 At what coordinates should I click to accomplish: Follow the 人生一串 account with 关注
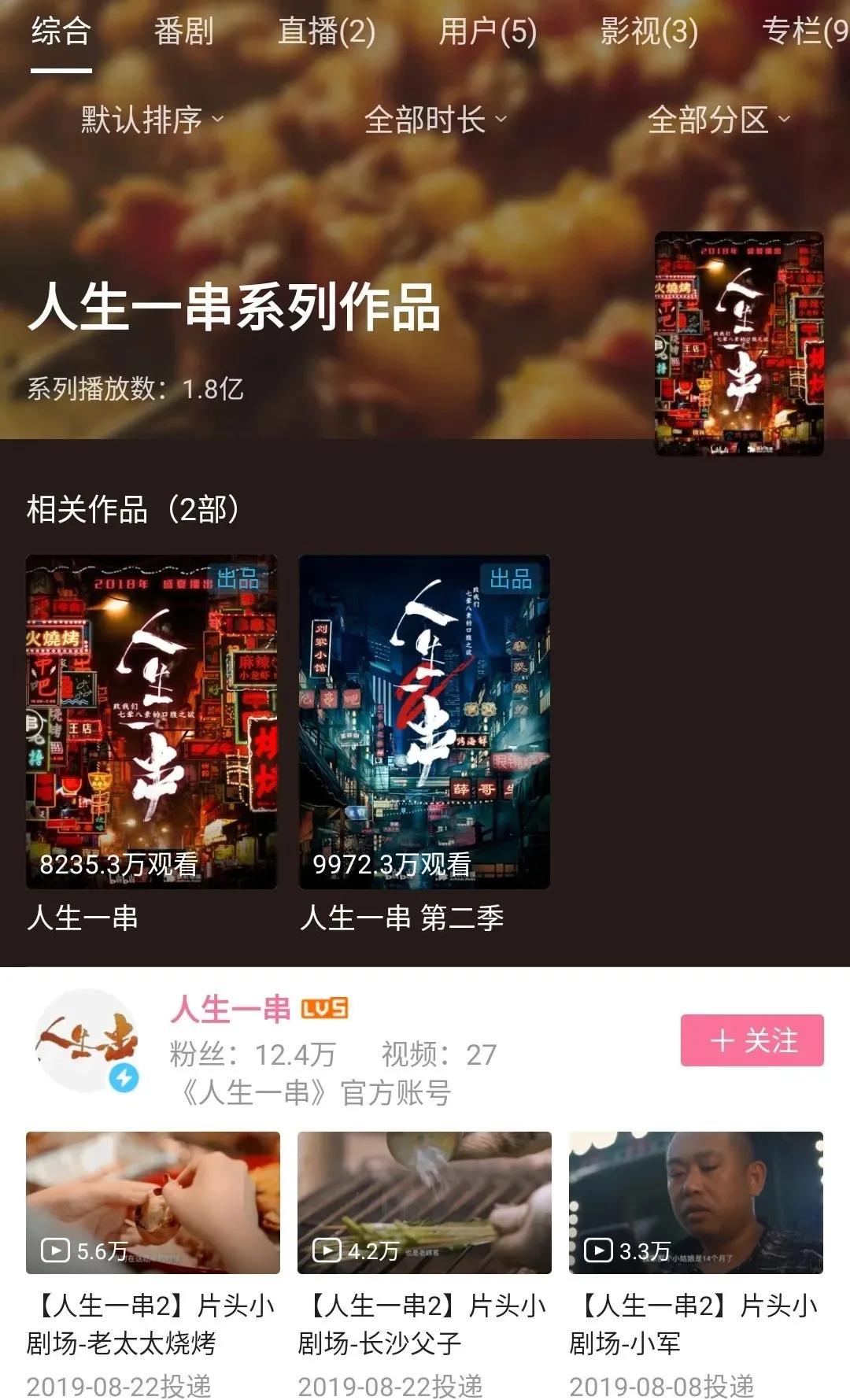tap(752, 1040)
